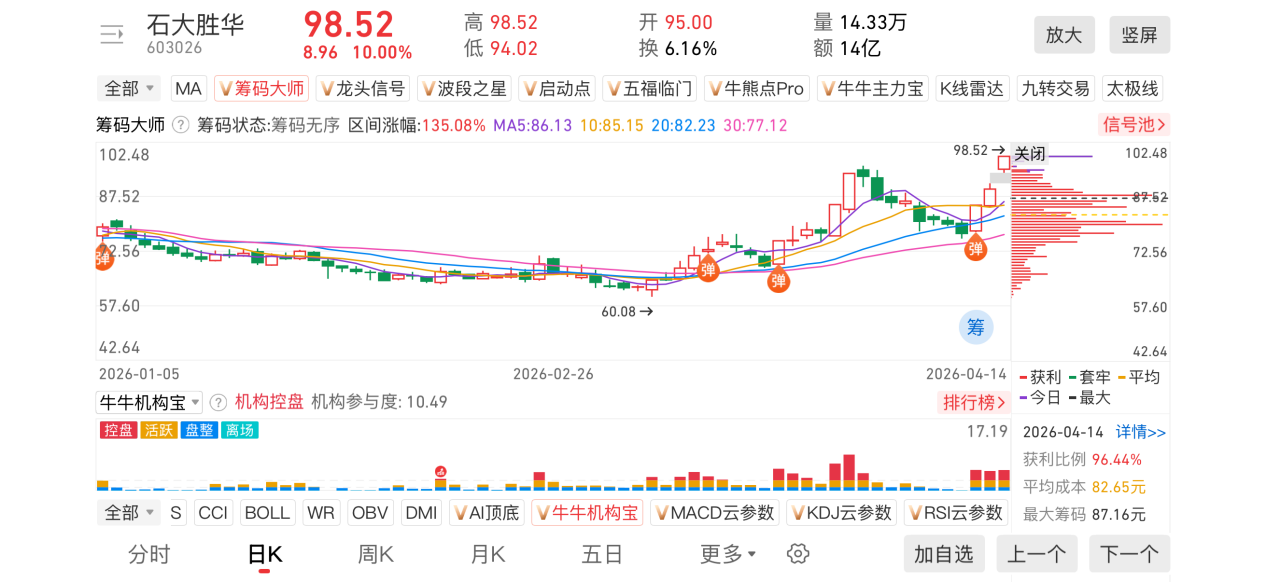Open chart settings gear
Image resolution: width=1266 pixels, height=582 pixels.
click(797, 554)
